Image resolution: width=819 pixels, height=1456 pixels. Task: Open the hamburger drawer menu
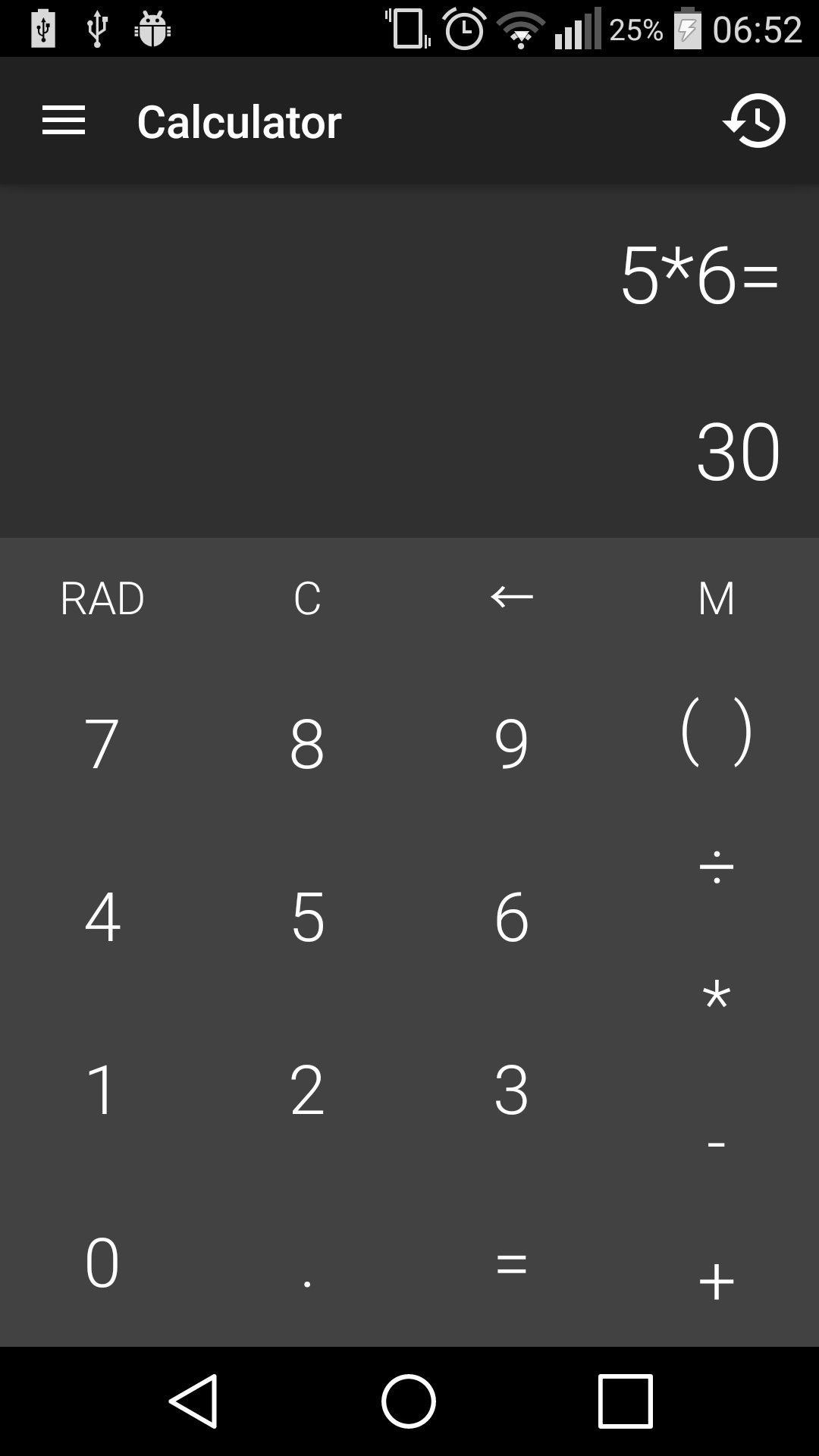[64, 121]
